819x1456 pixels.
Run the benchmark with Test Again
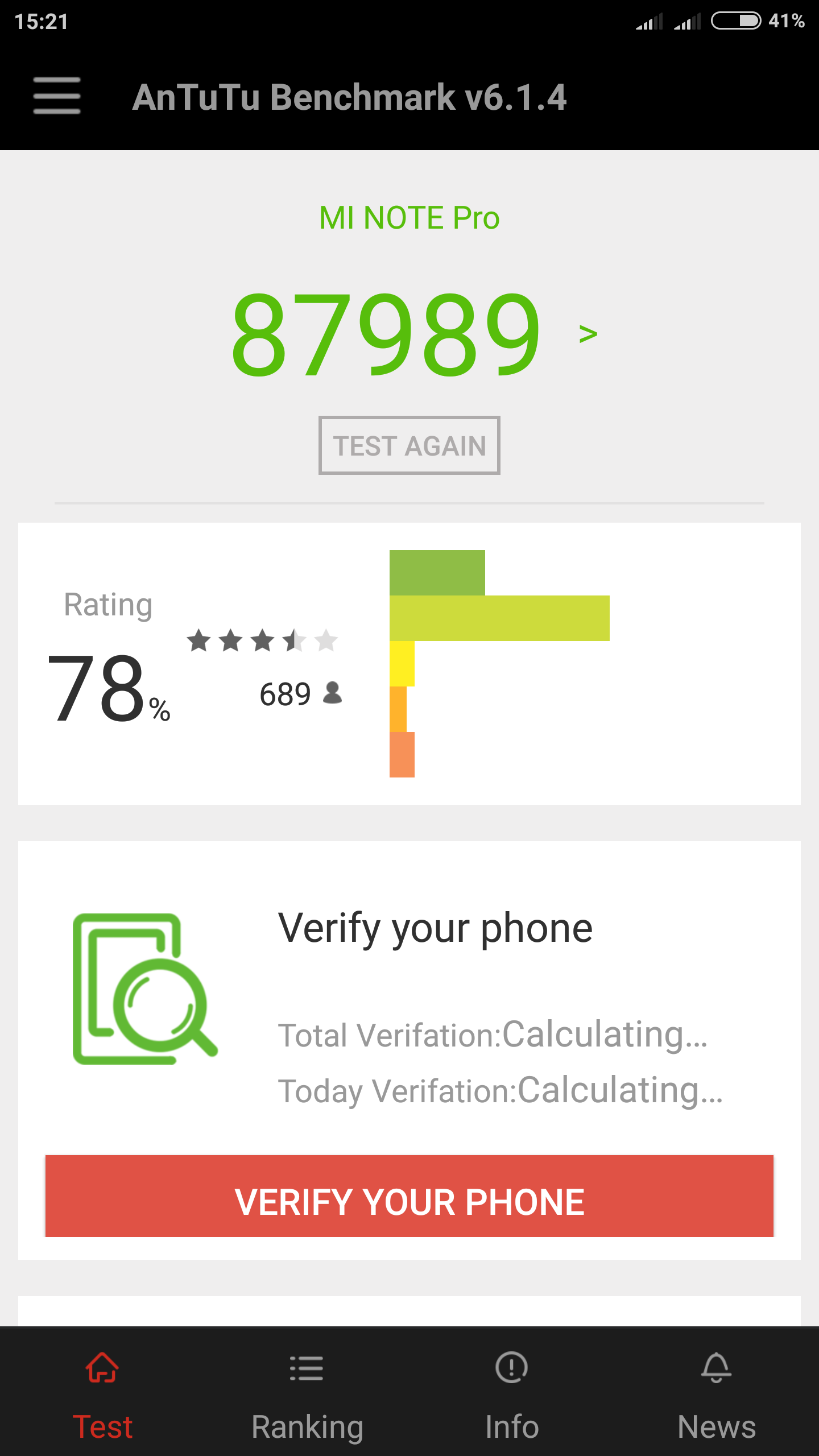coord(409,445)
